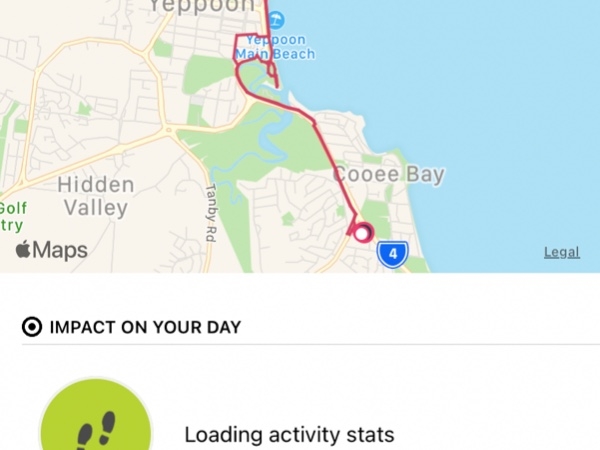Open the Legal link on map

(x=561, y=252)
